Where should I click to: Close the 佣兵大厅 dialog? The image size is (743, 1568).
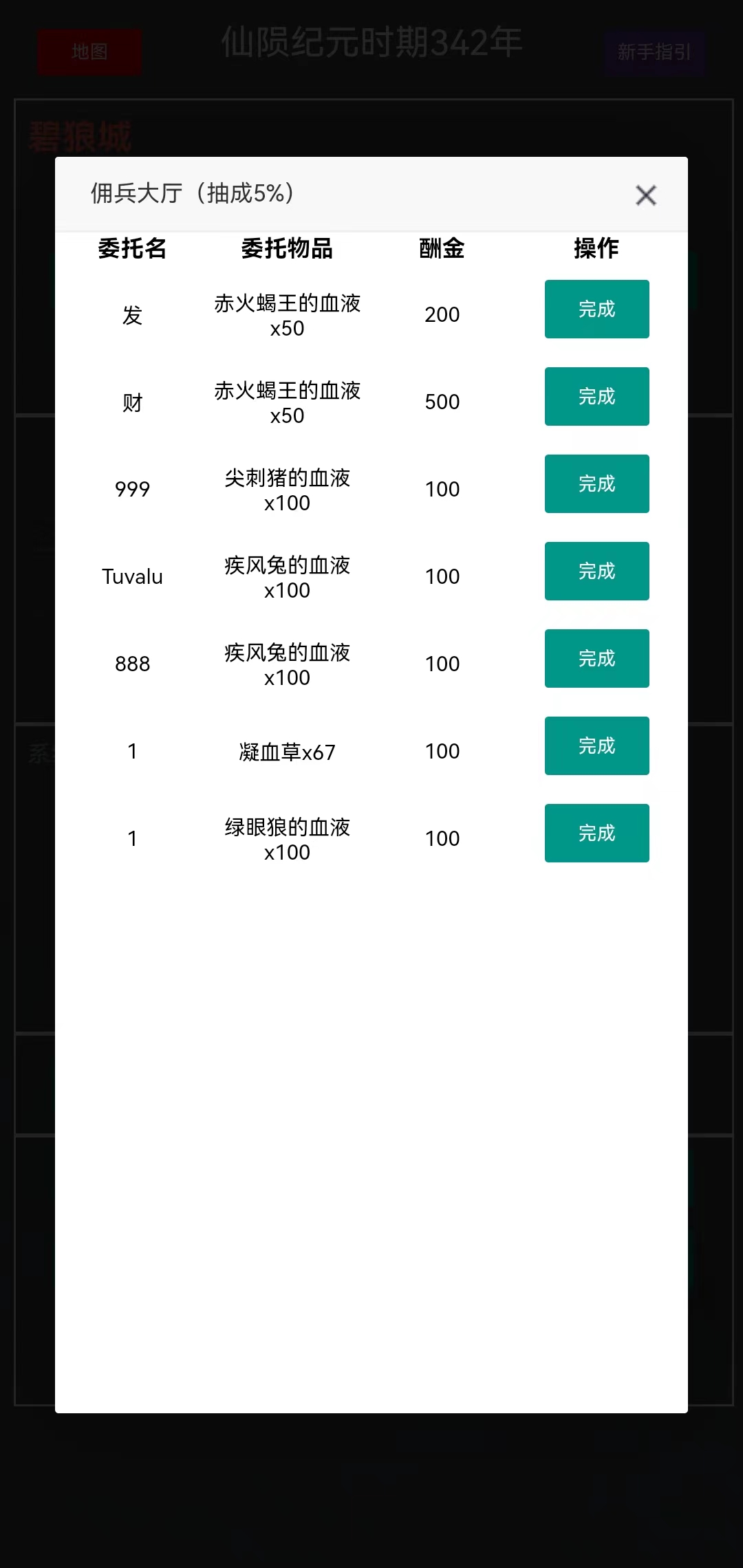click(x=645, y=195)
